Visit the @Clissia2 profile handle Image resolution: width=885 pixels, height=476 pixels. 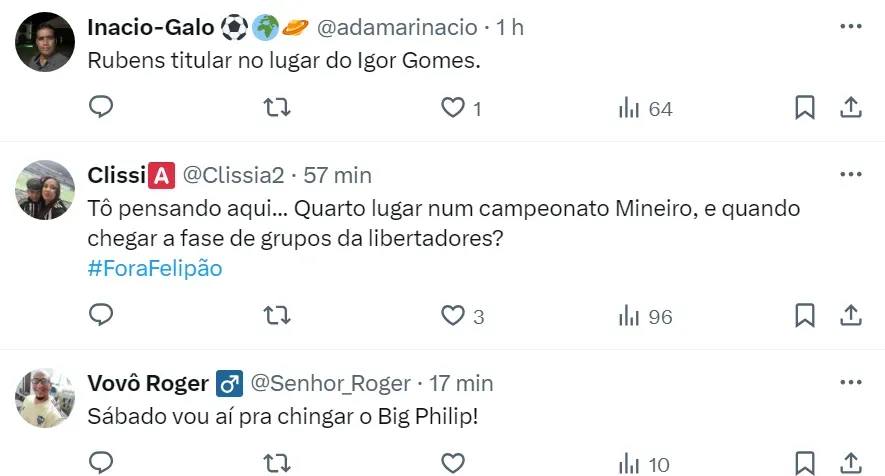tap(231, 175)
